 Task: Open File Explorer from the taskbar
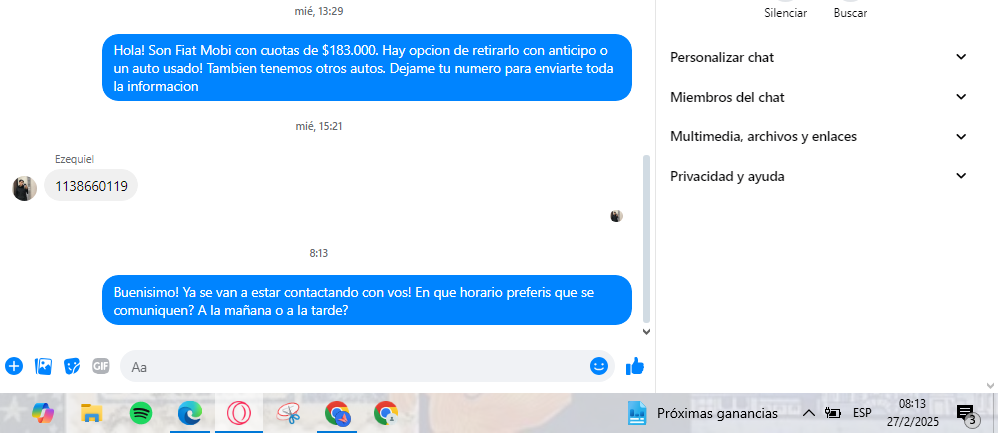92,412
